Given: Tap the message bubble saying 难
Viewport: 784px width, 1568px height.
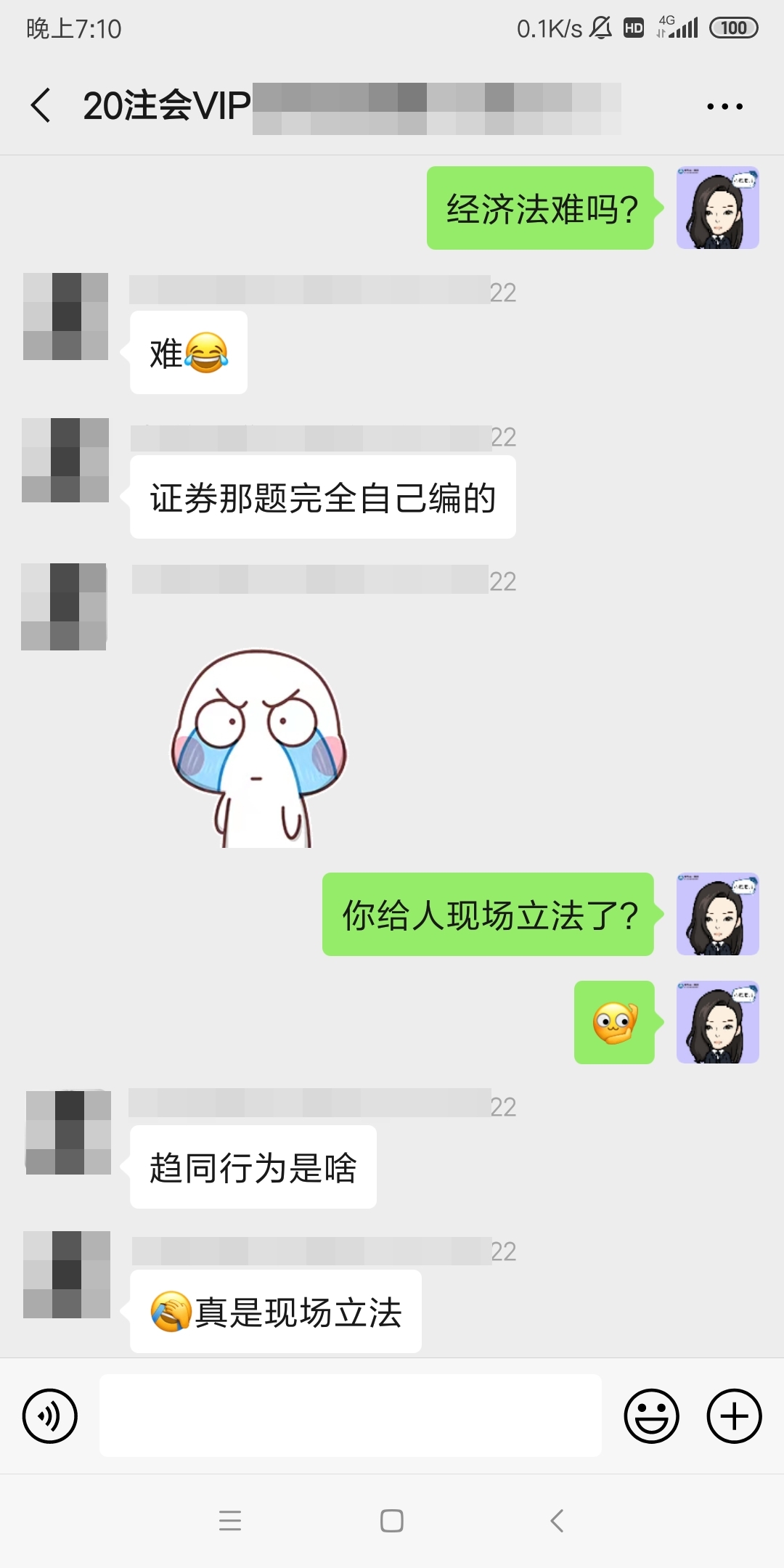Looking at the screenshot, I should 187,351.
